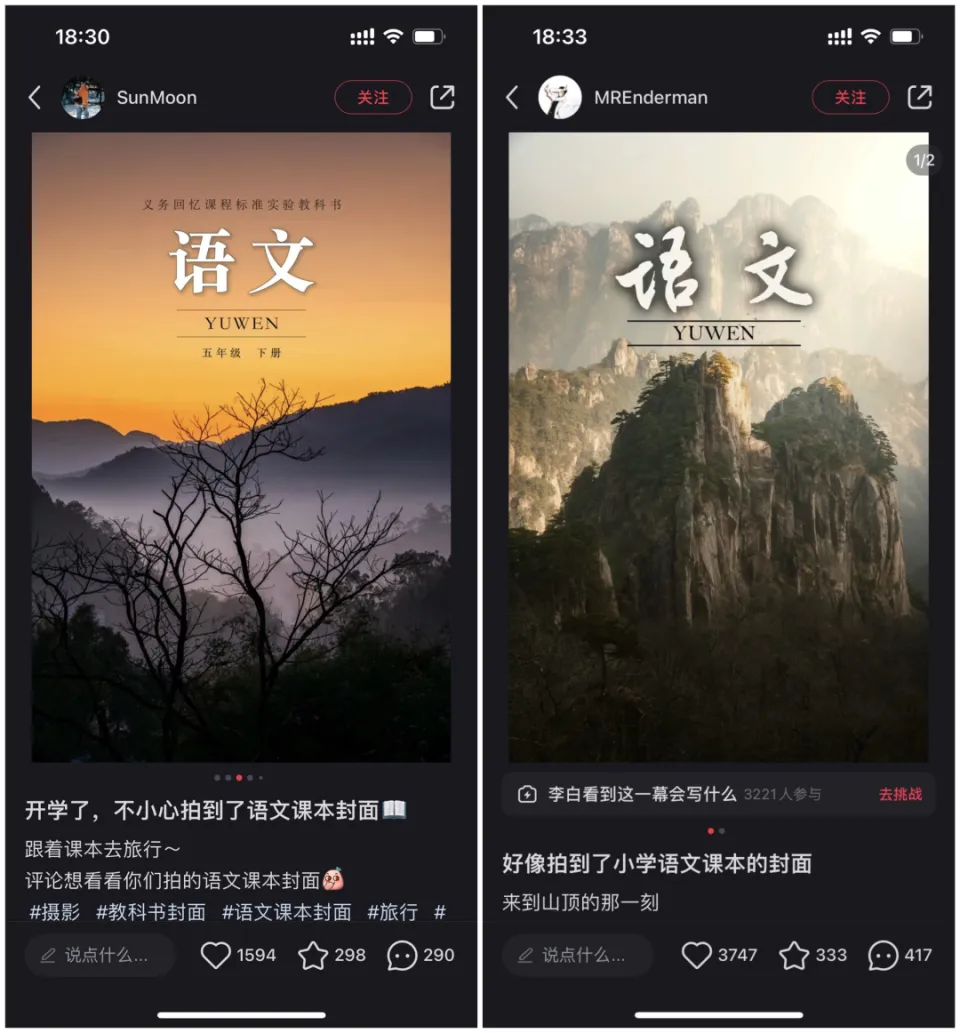Go back from SunMoon's post

click(x=35, y=97)
